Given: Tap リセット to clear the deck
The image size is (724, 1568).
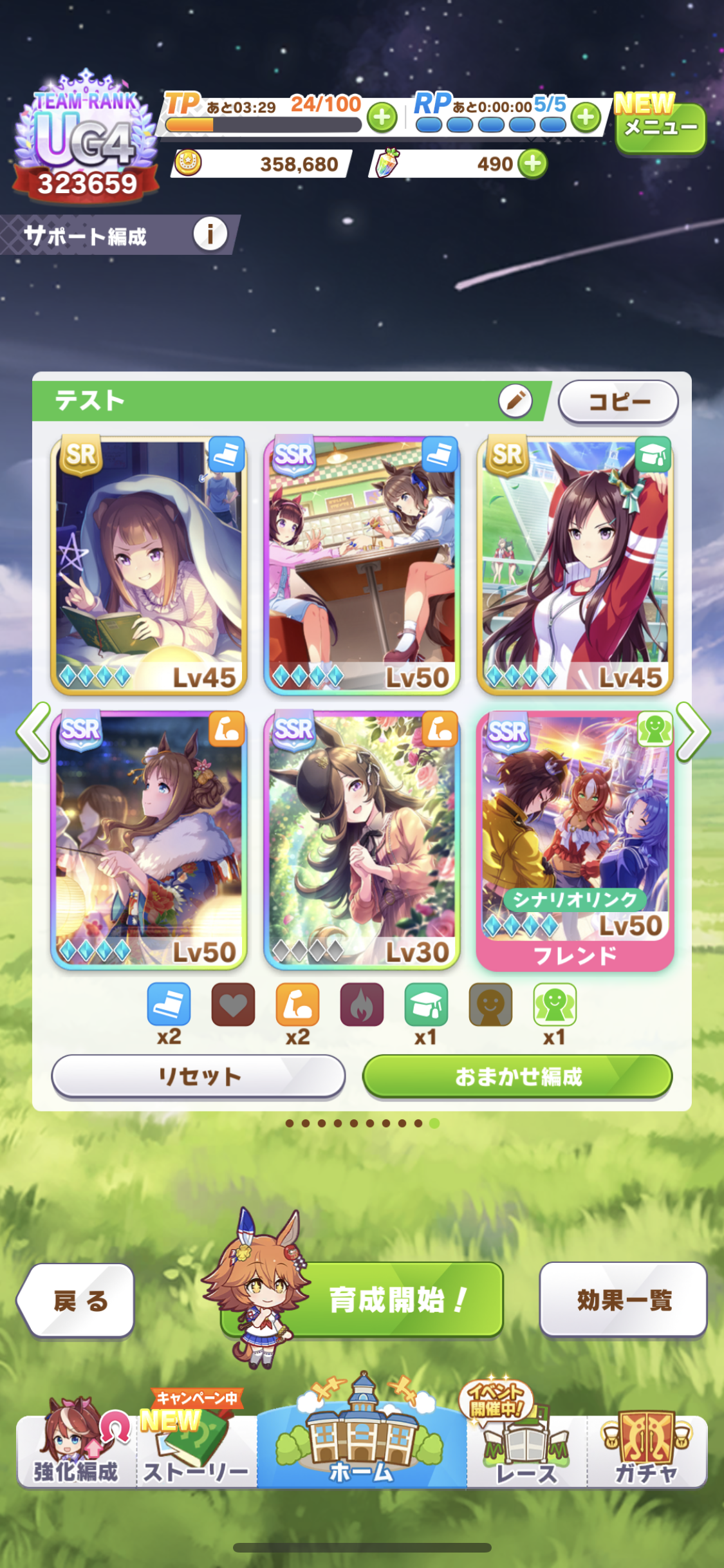Looking at the screenshot, I should 198,1076.
